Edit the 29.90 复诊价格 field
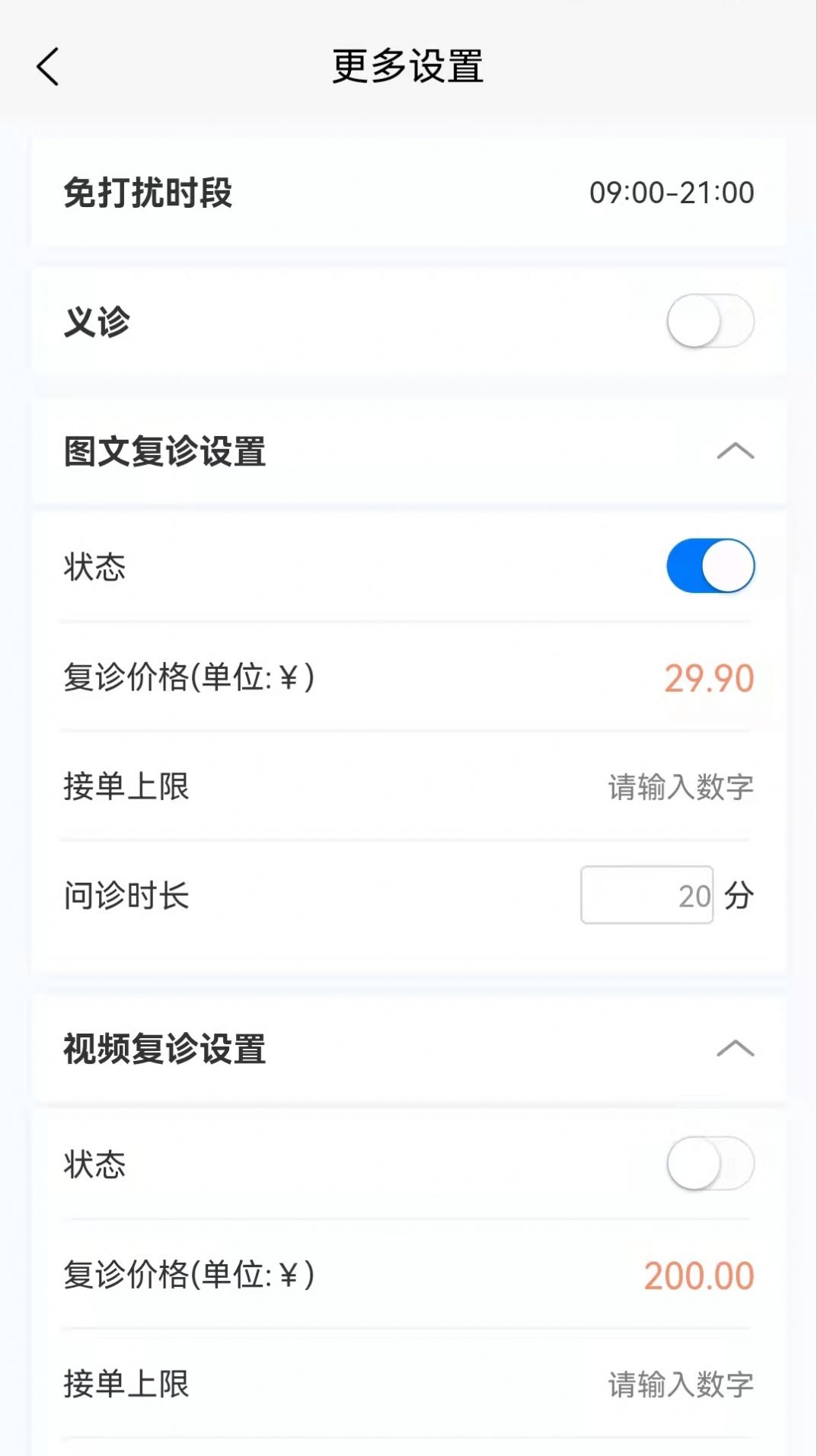The height and width of the screenshot is (1456, 817). [708, 678]
